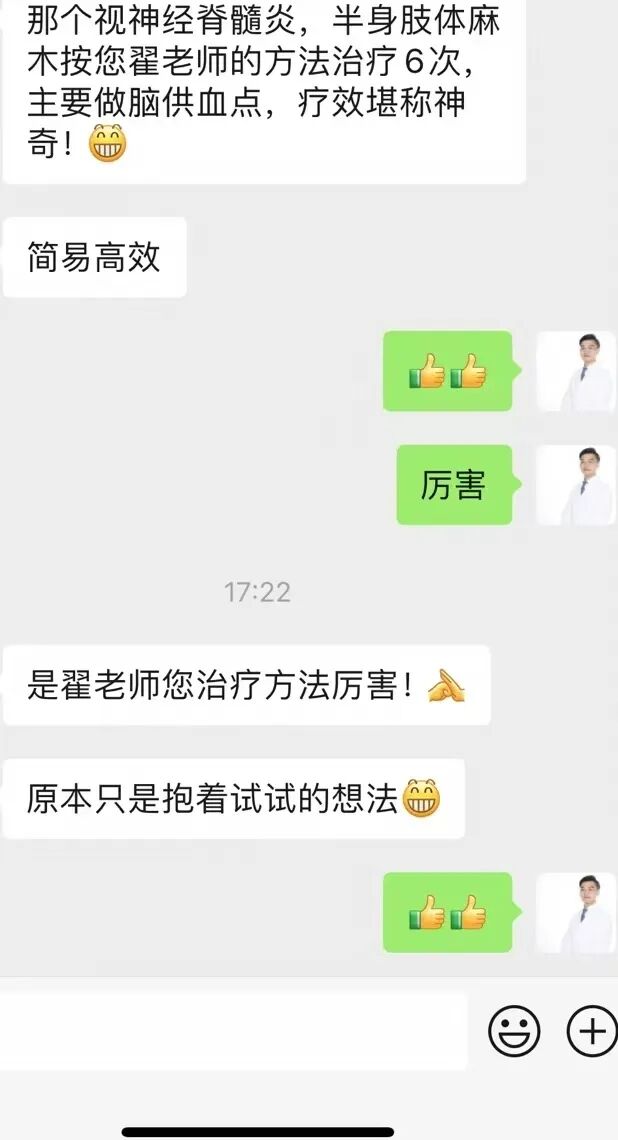
Task: Open sender's avatar beside the 厉害 message
Action: tap(576, 486)
